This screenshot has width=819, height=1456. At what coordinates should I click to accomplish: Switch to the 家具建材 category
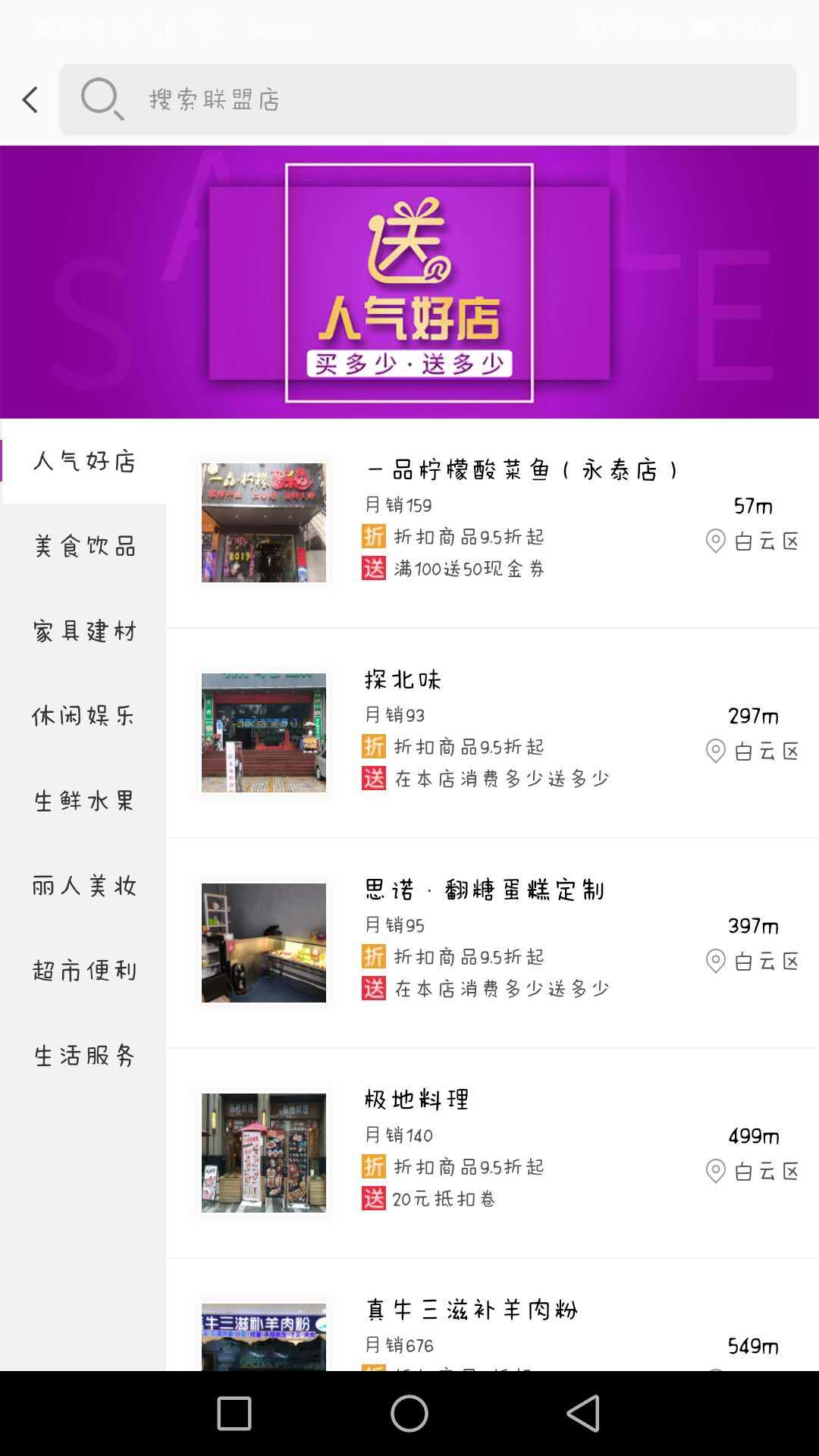(x=83, y=631)
